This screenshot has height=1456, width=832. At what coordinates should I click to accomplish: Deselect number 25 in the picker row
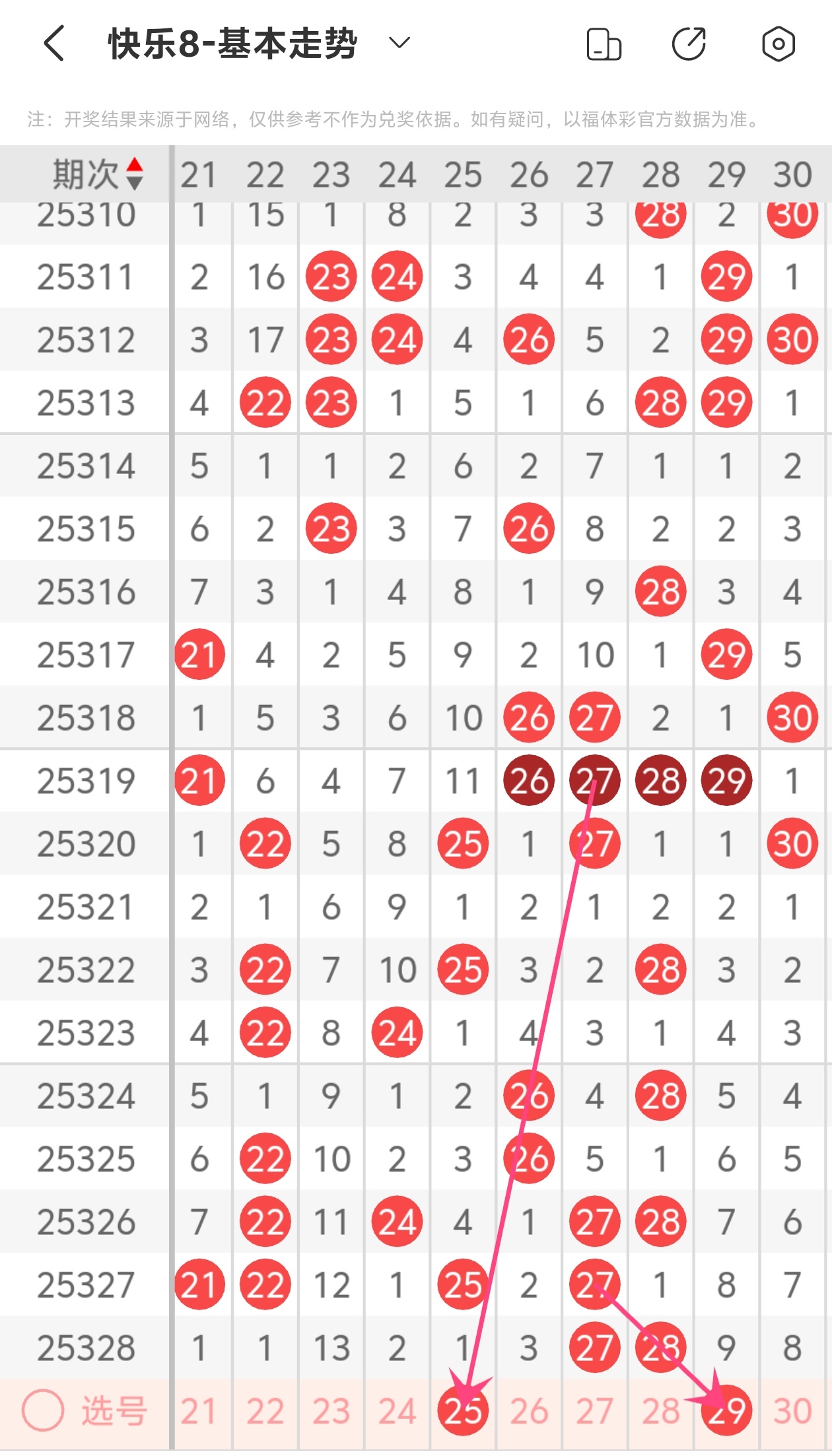click(x=463, y=1411)
